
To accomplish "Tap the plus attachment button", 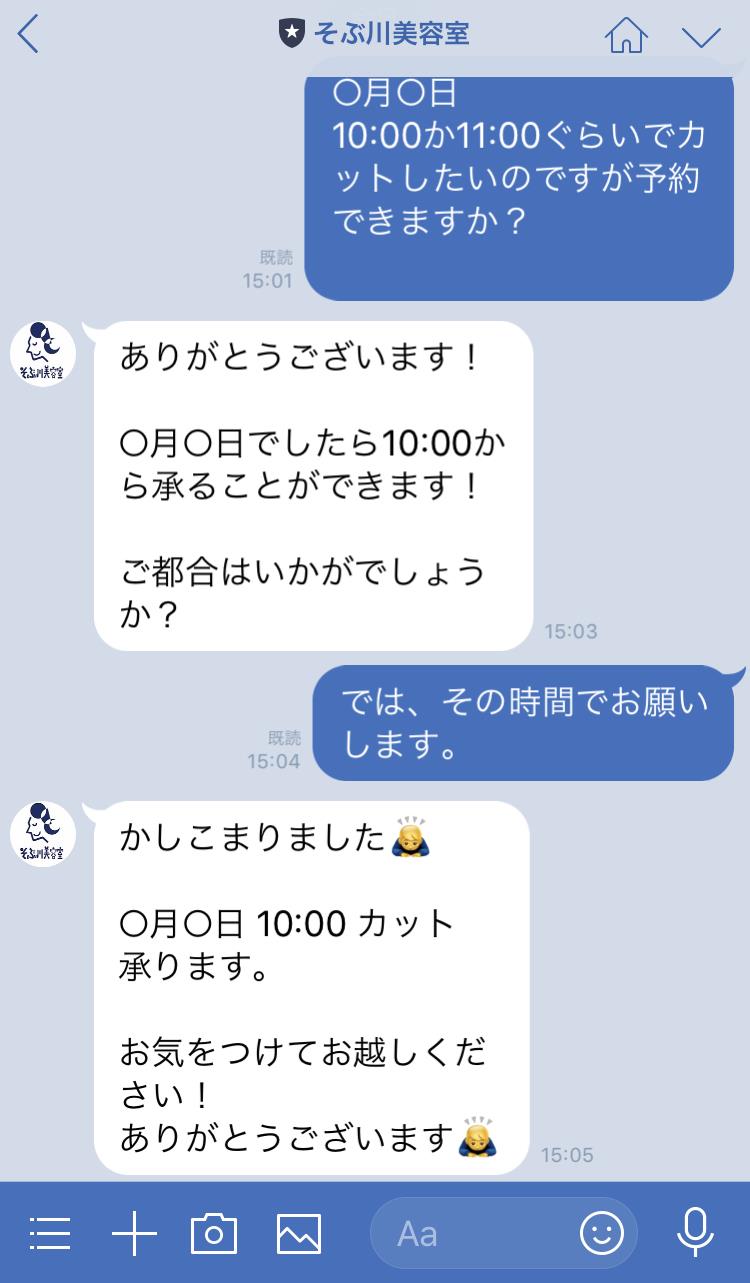I will tap(133, 1233).
